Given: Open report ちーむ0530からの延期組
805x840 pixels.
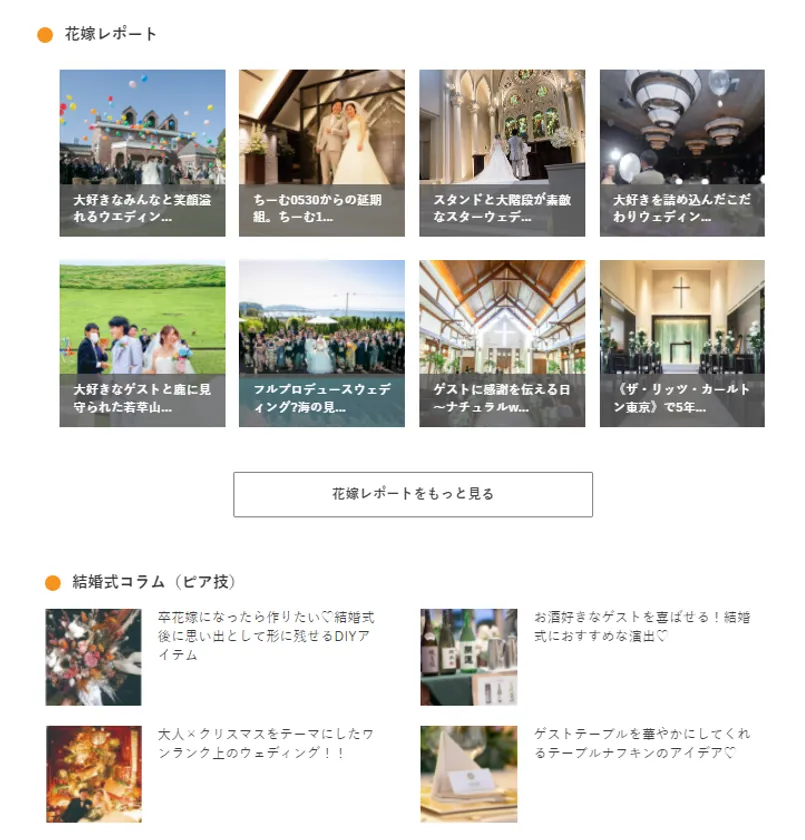Looking at the screenshot, I should [x=322, y=153].
